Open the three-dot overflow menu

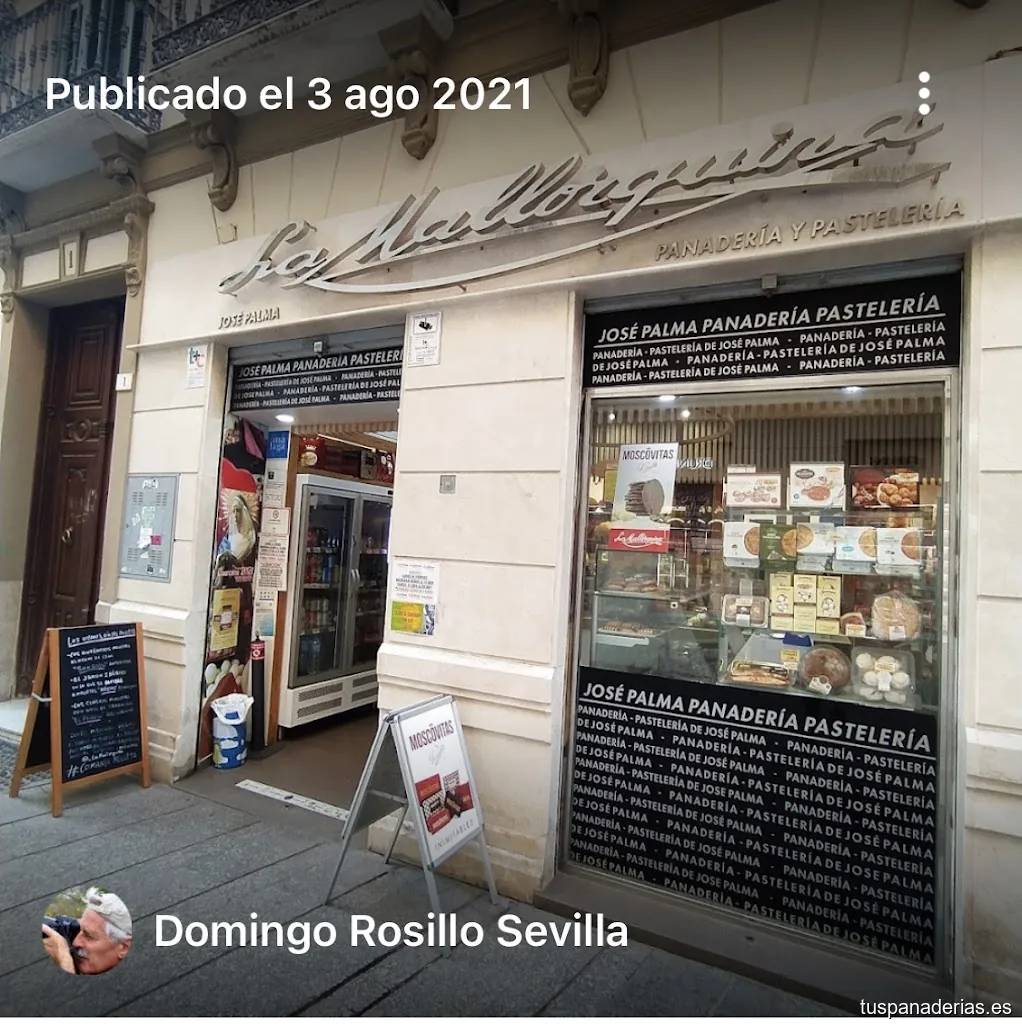(x=924, y=93)
